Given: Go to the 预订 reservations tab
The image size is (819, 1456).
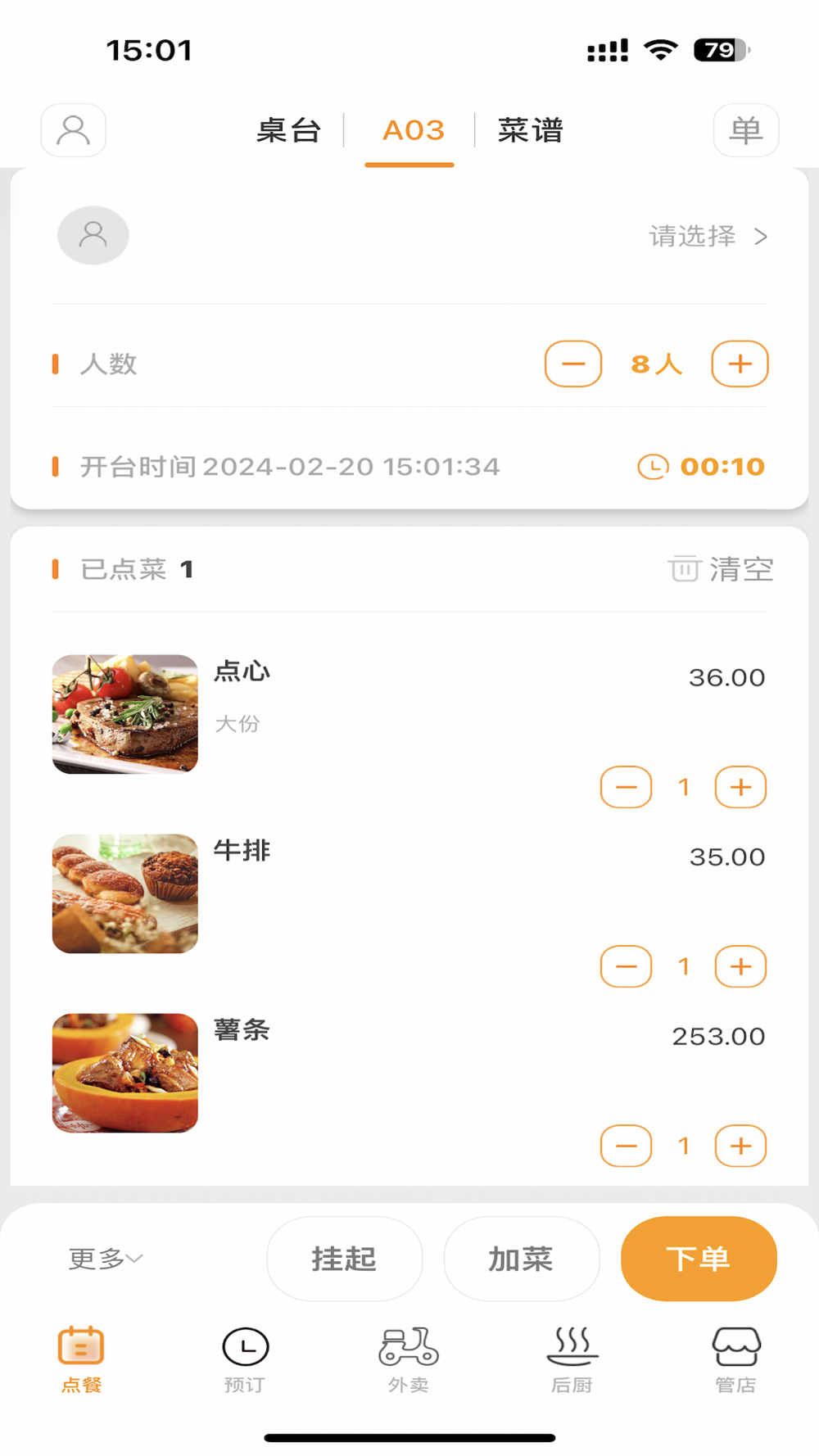Looking at the screenshot, I should click(x=245, y=1359).
